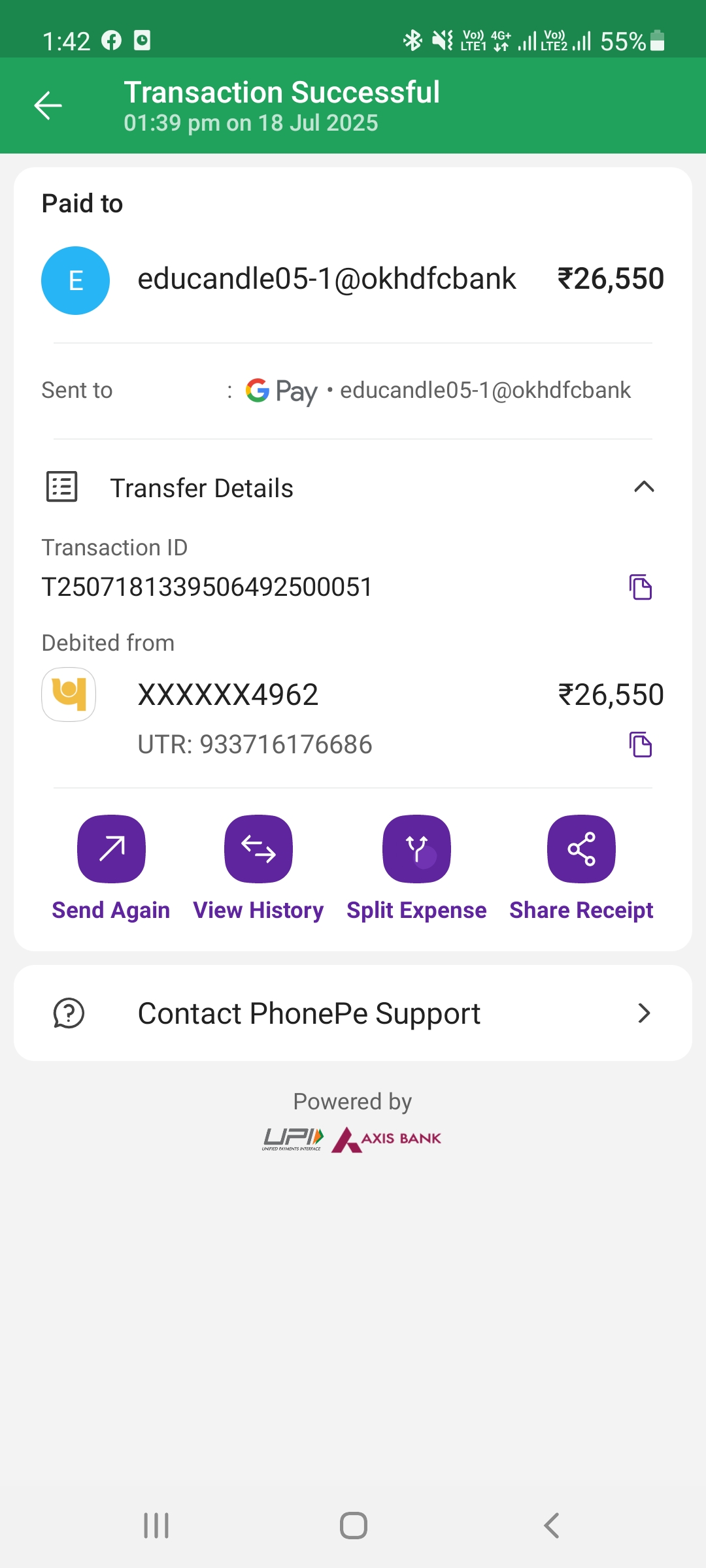Share the transaction receipt
Screen dimensions: 706x1568
point(581,849)
